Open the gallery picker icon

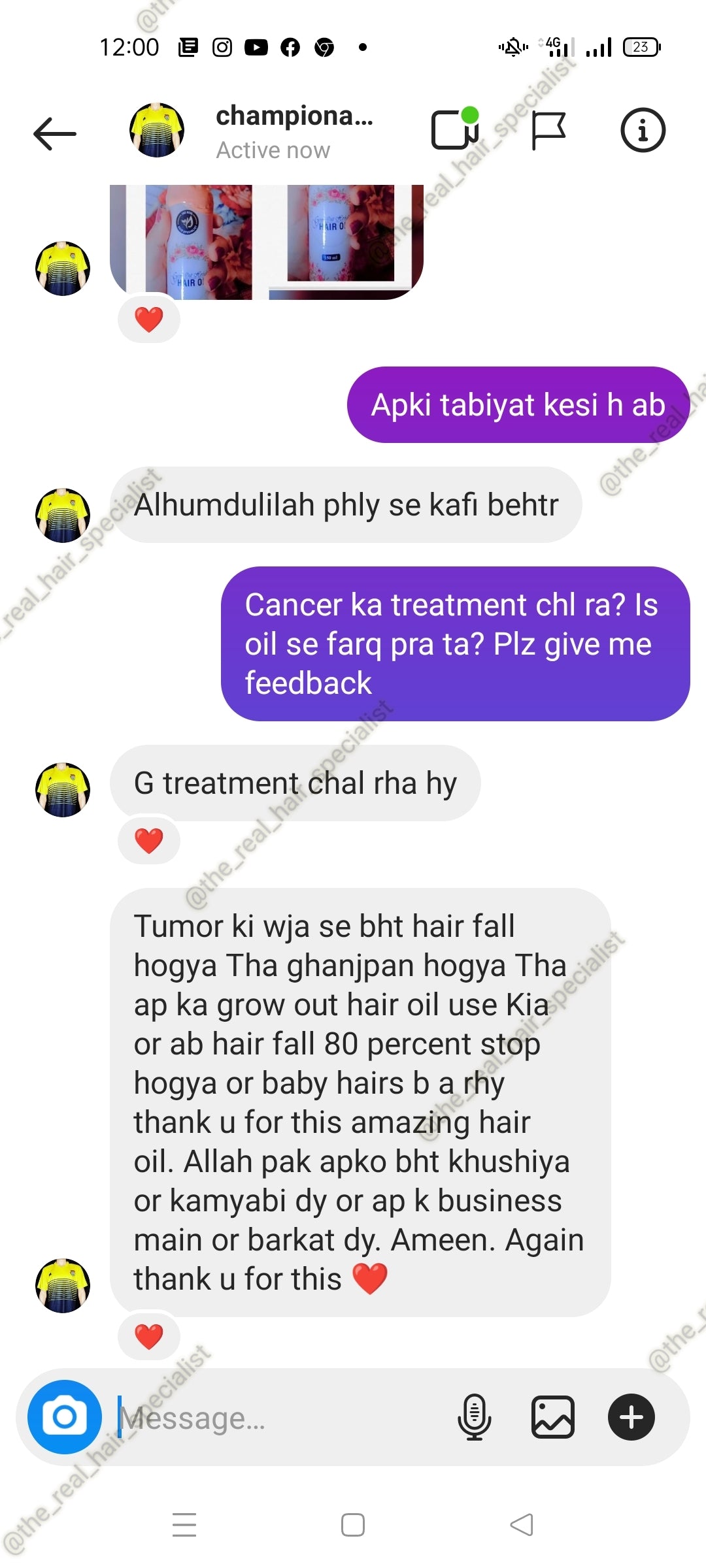(553, 1416)
